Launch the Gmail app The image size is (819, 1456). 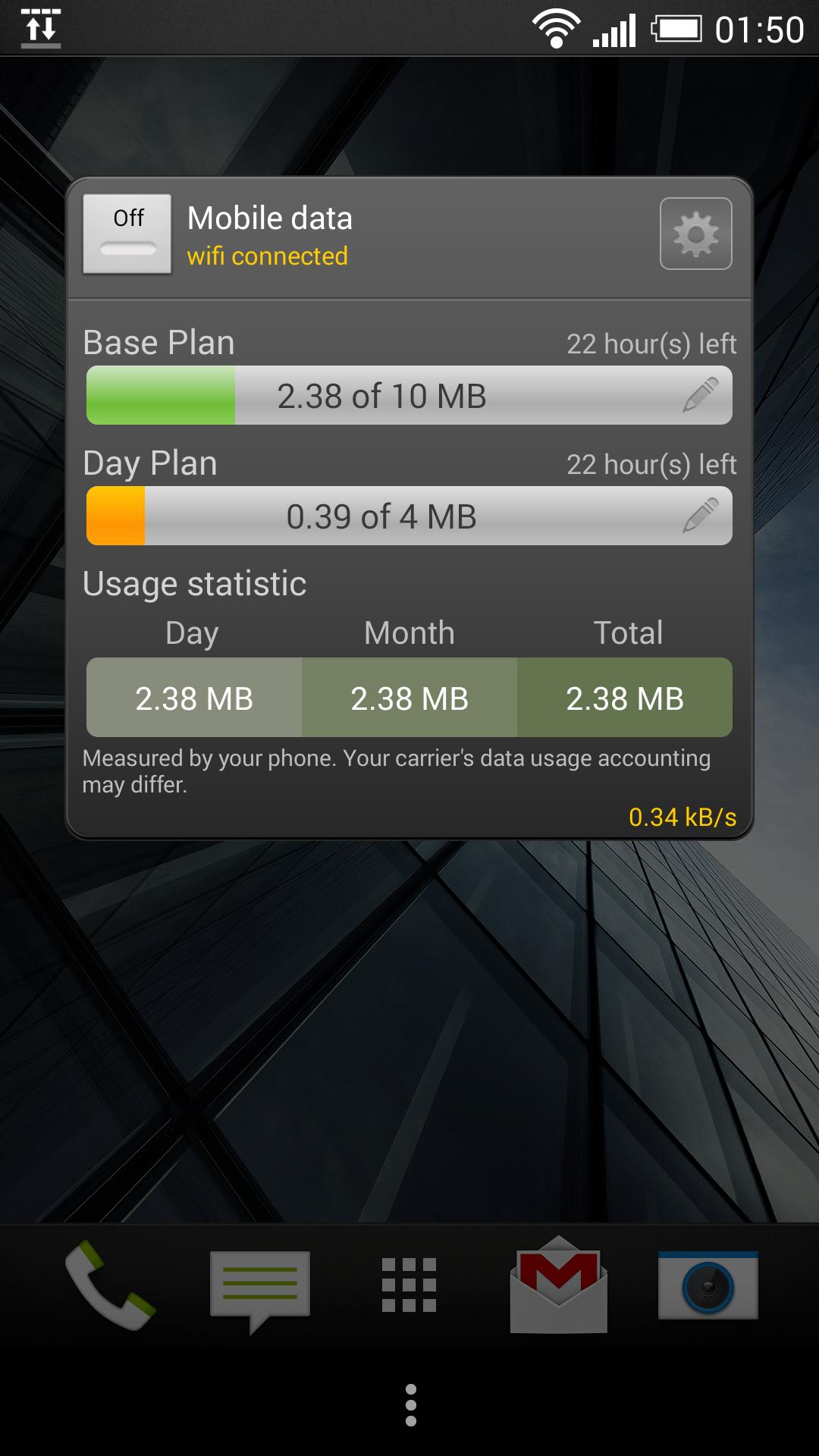coord(559,1285)
